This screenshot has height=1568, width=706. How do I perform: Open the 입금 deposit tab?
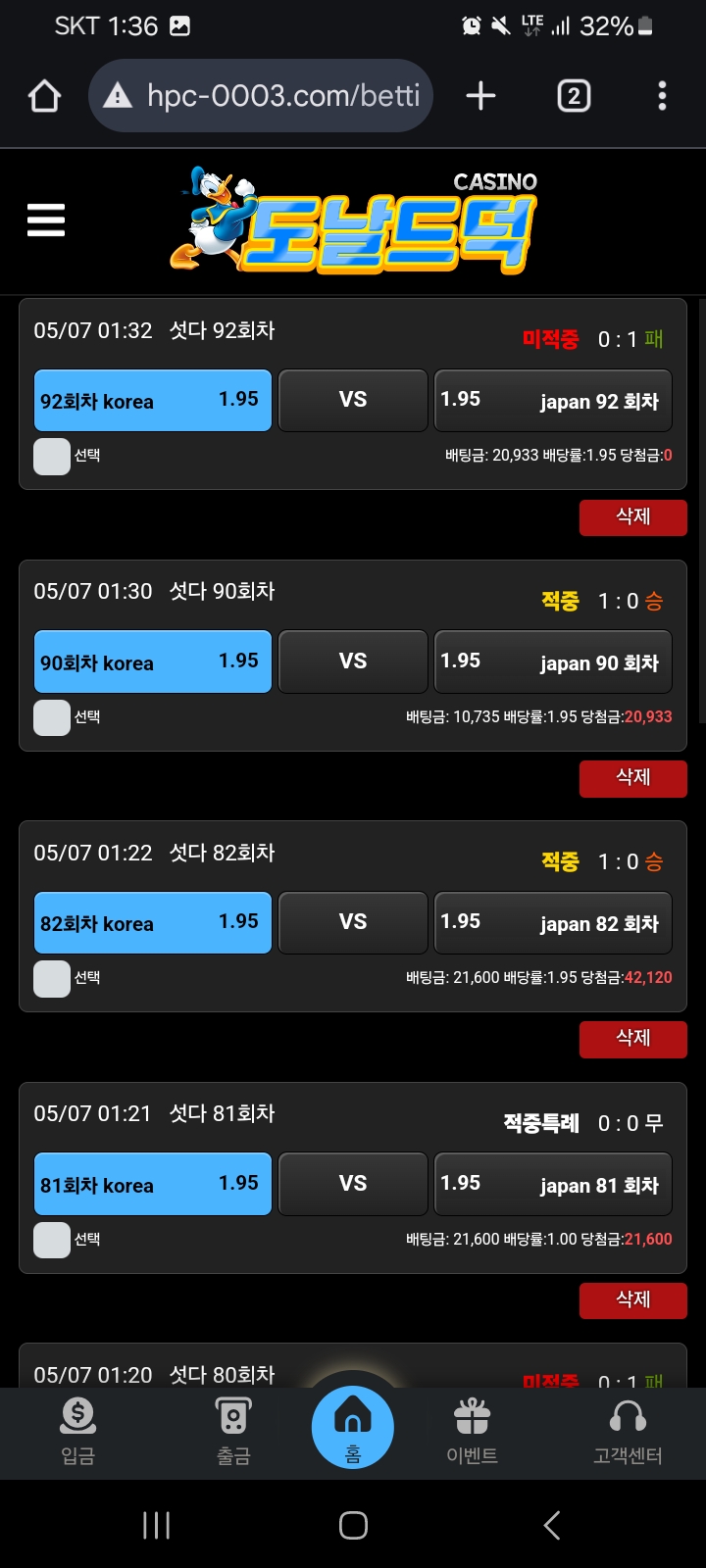click(78, 1432)
